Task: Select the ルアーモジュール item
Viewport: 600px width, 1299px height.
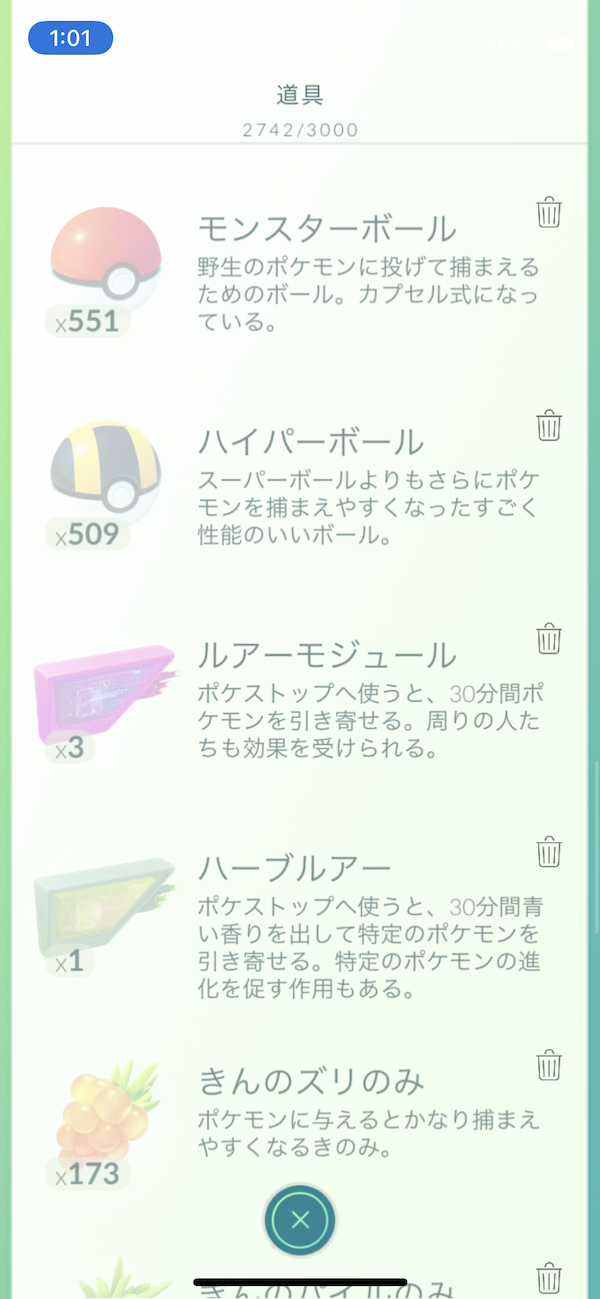Action: [x=105, y=692]
